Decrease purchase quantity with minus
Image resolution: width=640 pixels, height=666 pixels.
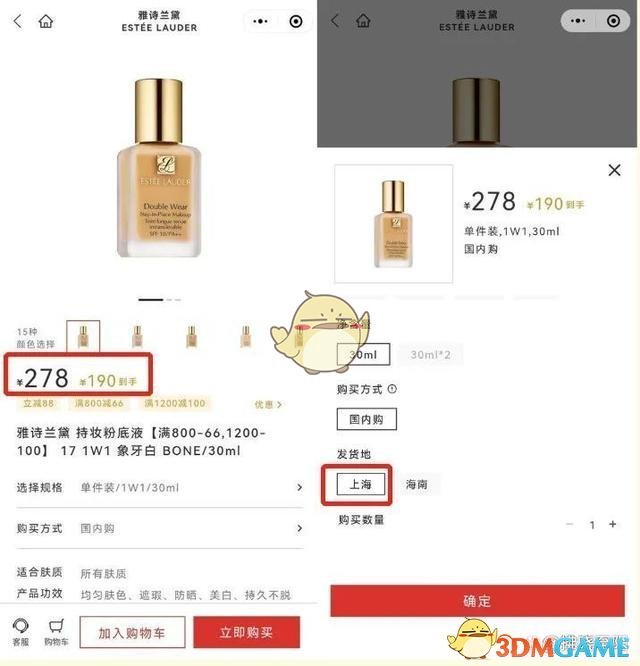click(x=570, y=524)
